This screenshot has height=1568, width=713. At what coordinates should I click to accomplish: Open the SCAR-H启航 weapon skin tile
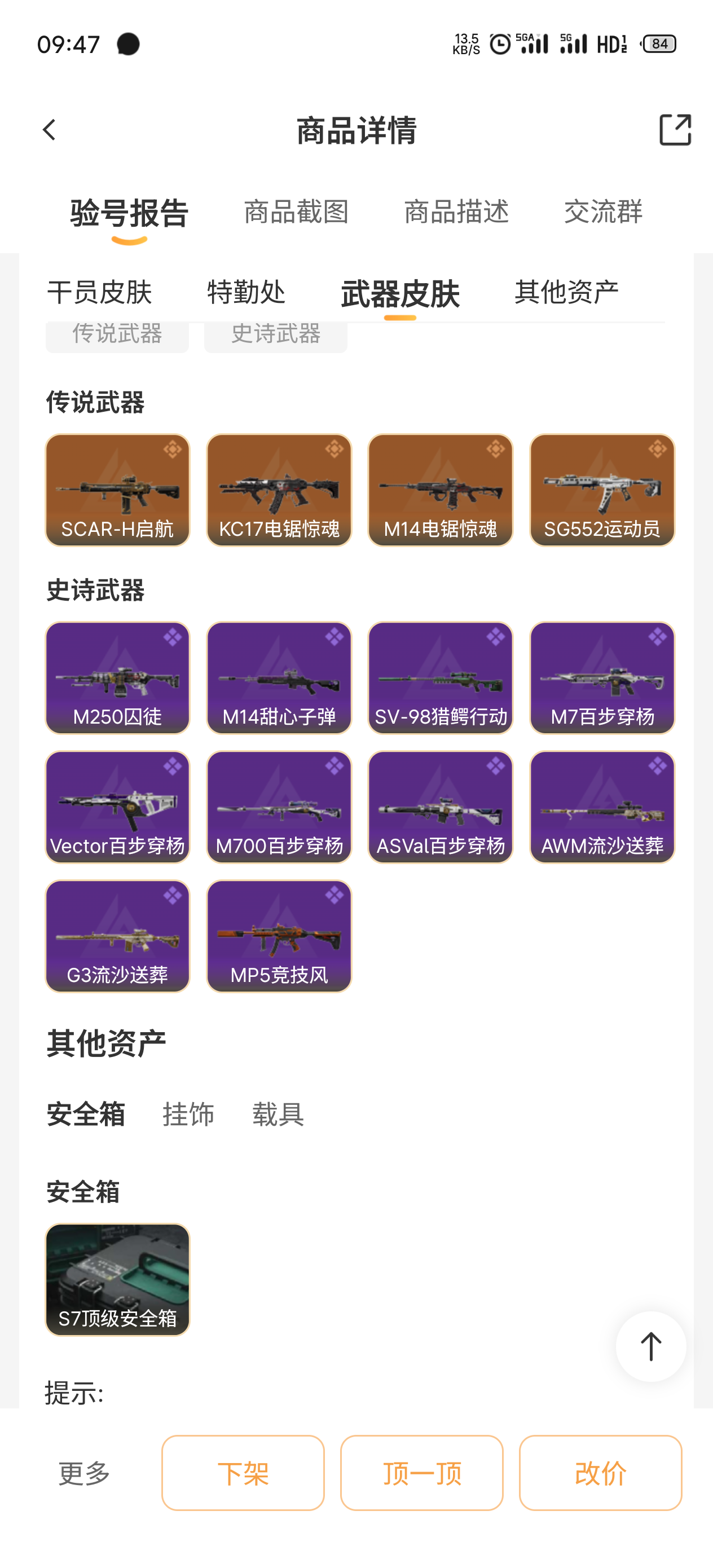point(117,490)
